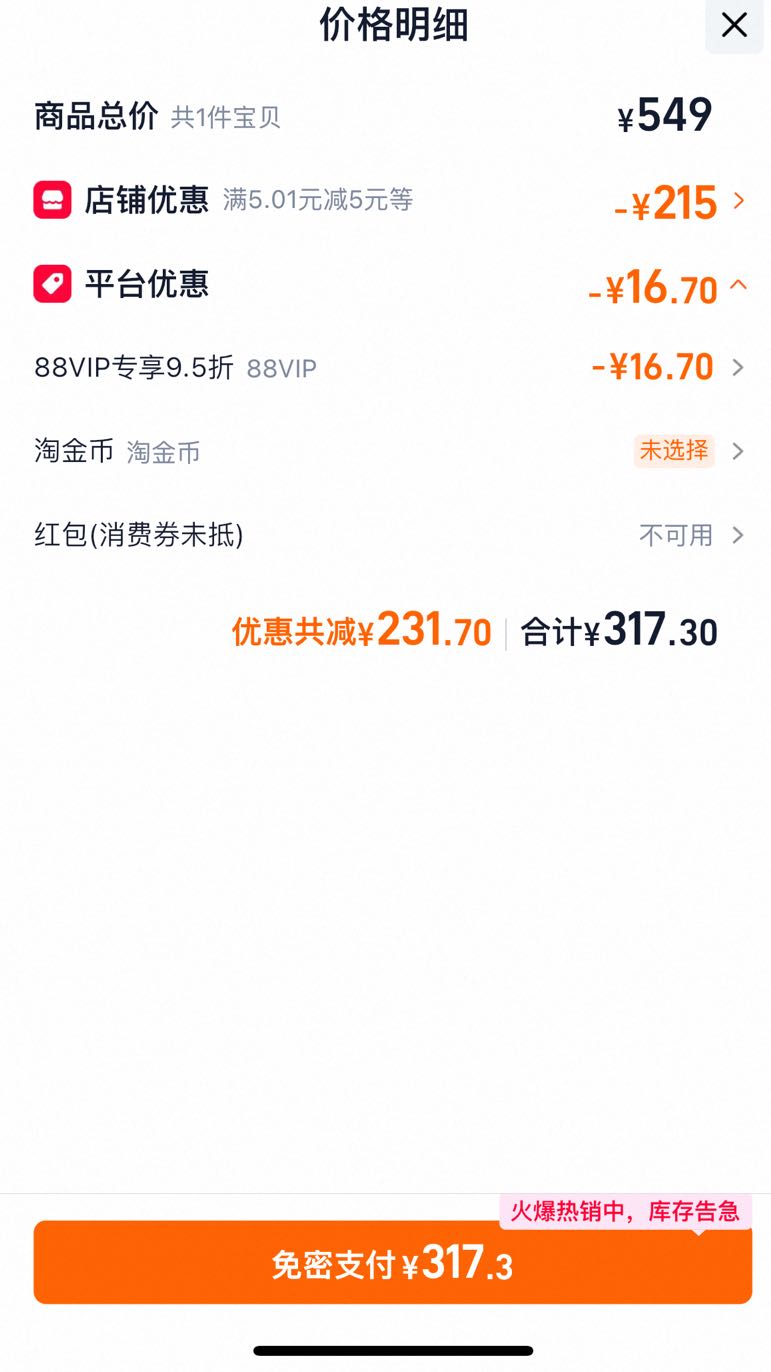This screenshot has height=1372, width=771.
Task: Open the 88VIP专享9.5折 discount row
Action: (391, 368)
